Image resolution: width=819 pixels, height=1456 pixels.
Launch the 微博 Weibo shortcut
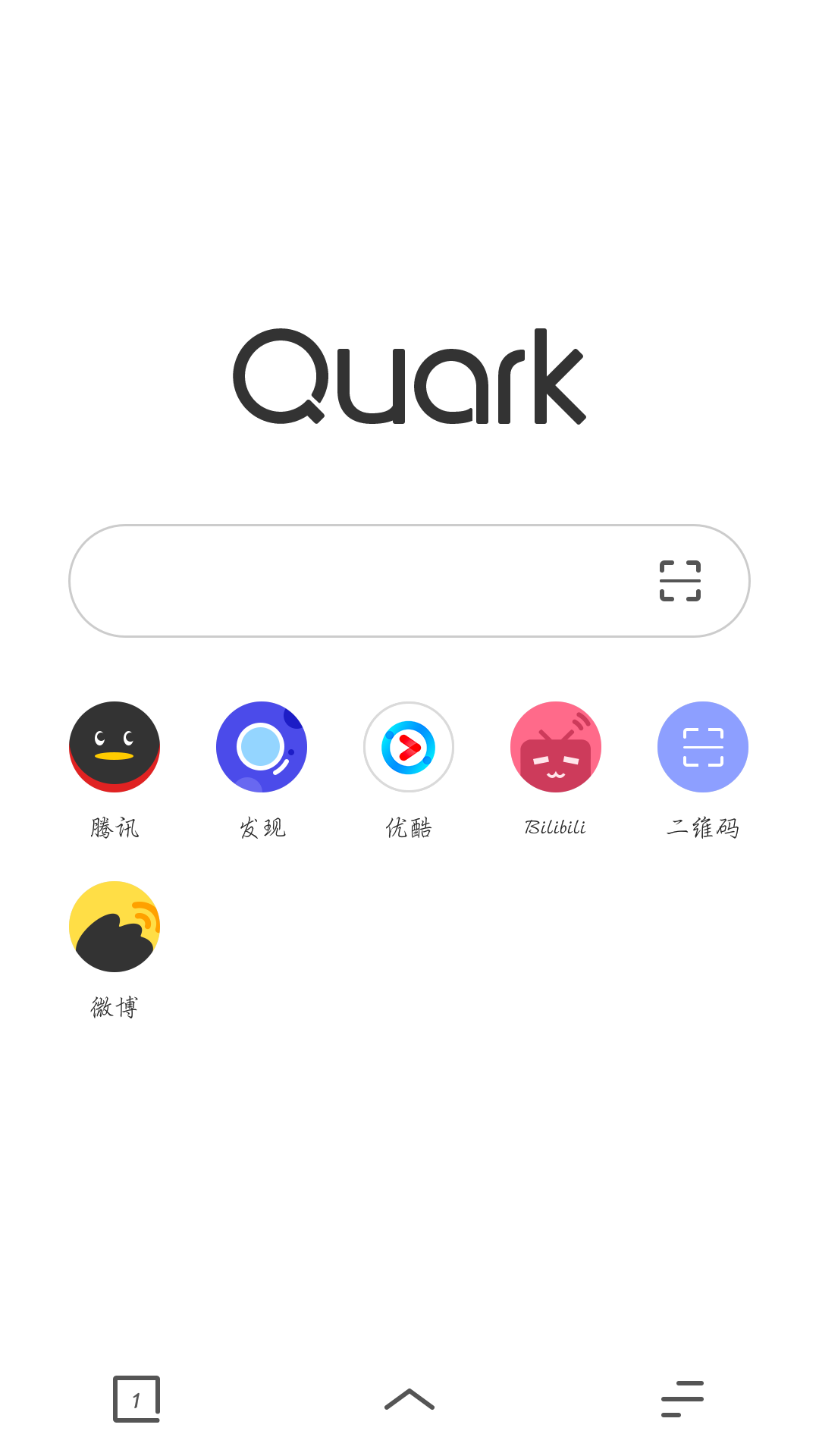(115, 926)
